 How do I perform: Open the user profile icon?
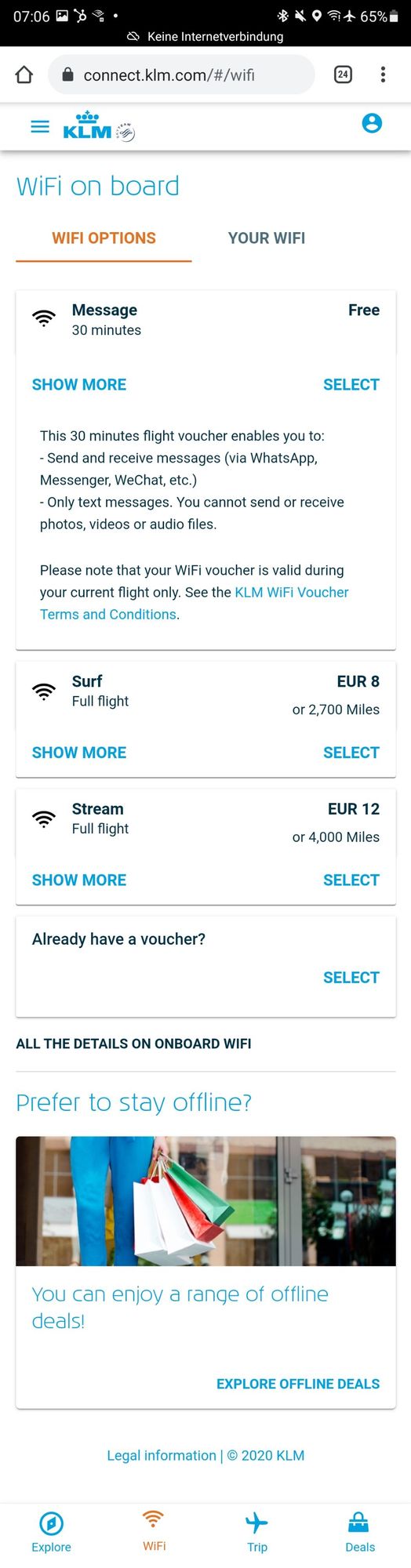coord(372,123)
